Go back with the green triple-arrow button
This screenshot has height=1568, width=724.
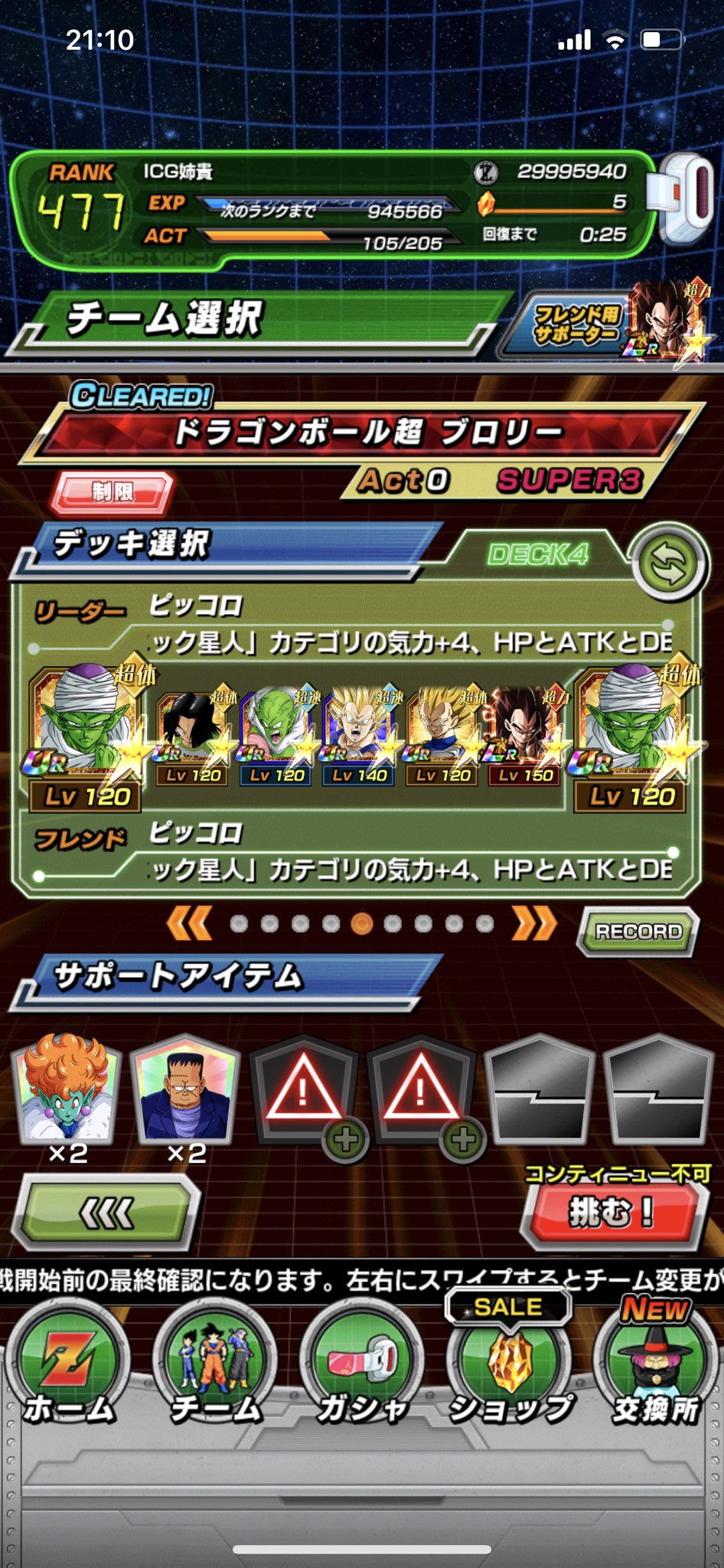click(x=108, y=1213)
